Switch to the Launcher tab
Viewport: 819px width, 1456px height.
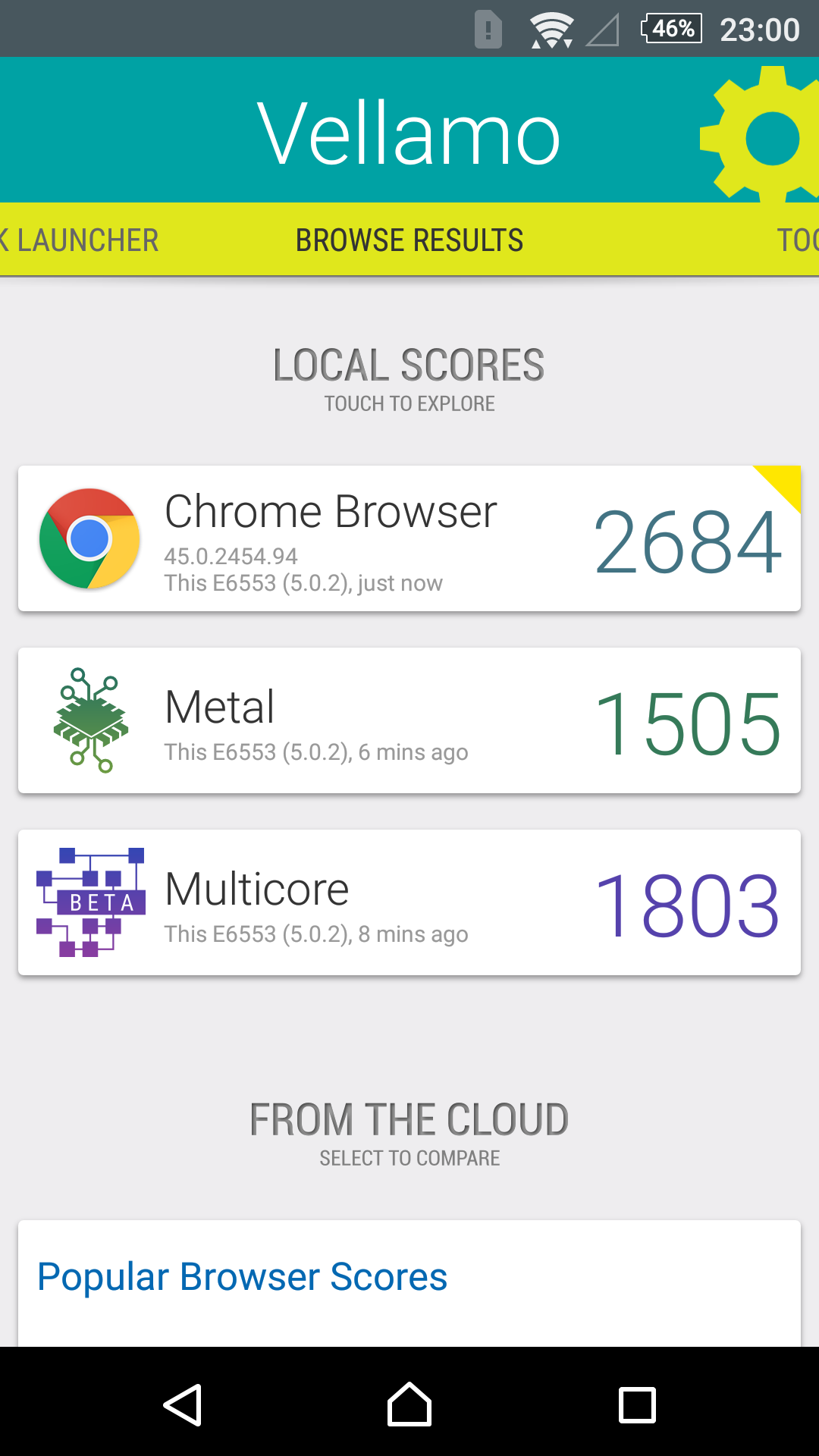click(x=80, y=240)
